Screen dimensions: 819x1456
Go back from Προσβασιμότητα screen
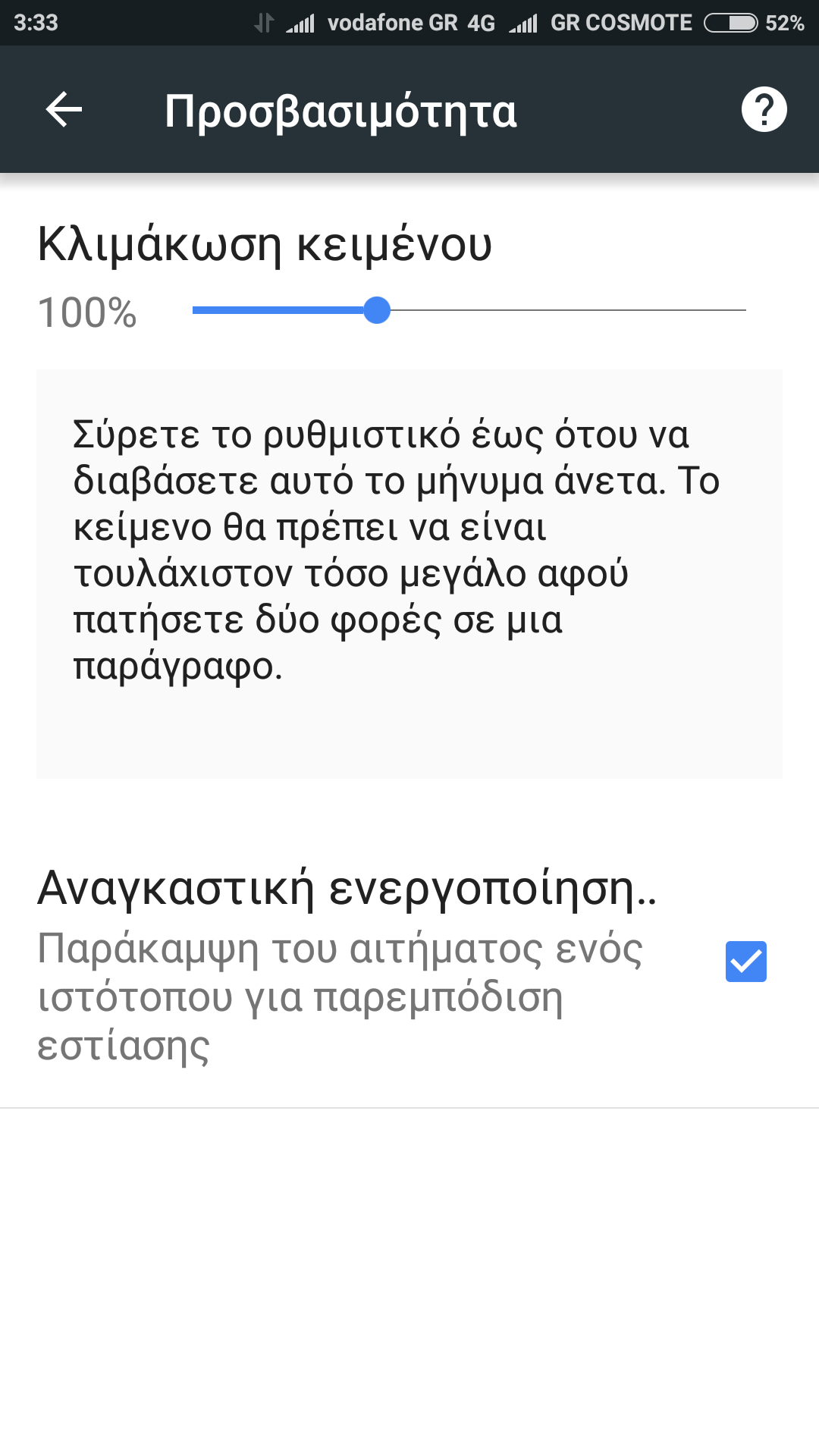[64, 110]
